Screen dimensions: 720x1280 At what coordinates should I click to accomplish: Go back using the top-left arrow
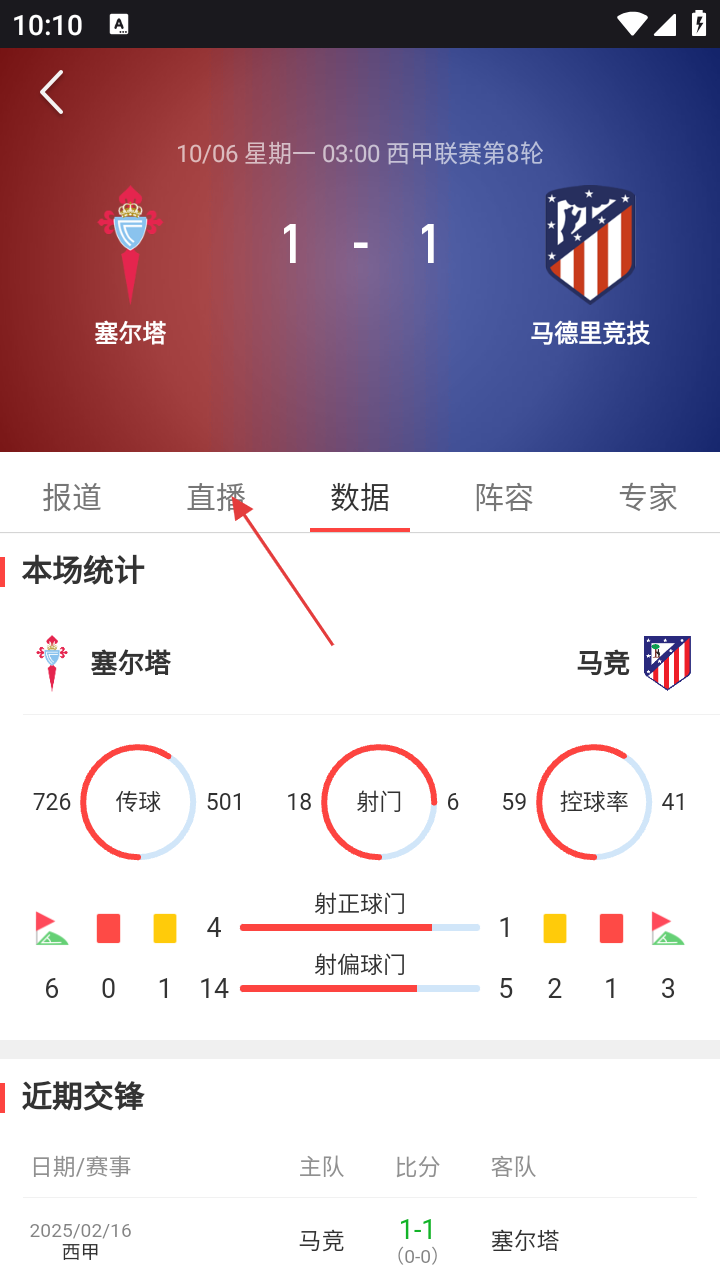tap(52, 92)
